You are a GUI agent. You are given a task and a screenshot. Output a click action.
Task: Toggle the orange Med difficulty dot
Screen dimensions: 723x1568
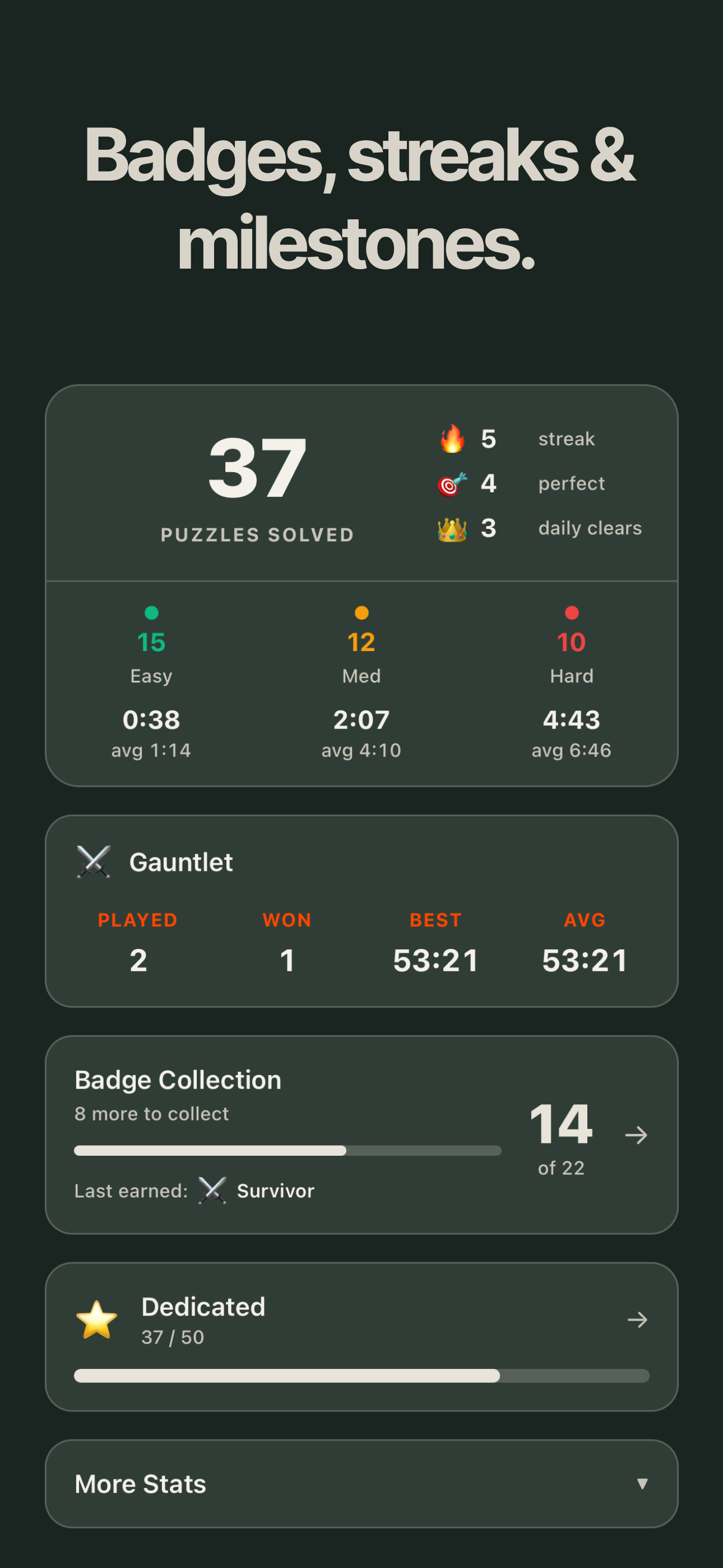pyautogui.click(x=361, y=613)
